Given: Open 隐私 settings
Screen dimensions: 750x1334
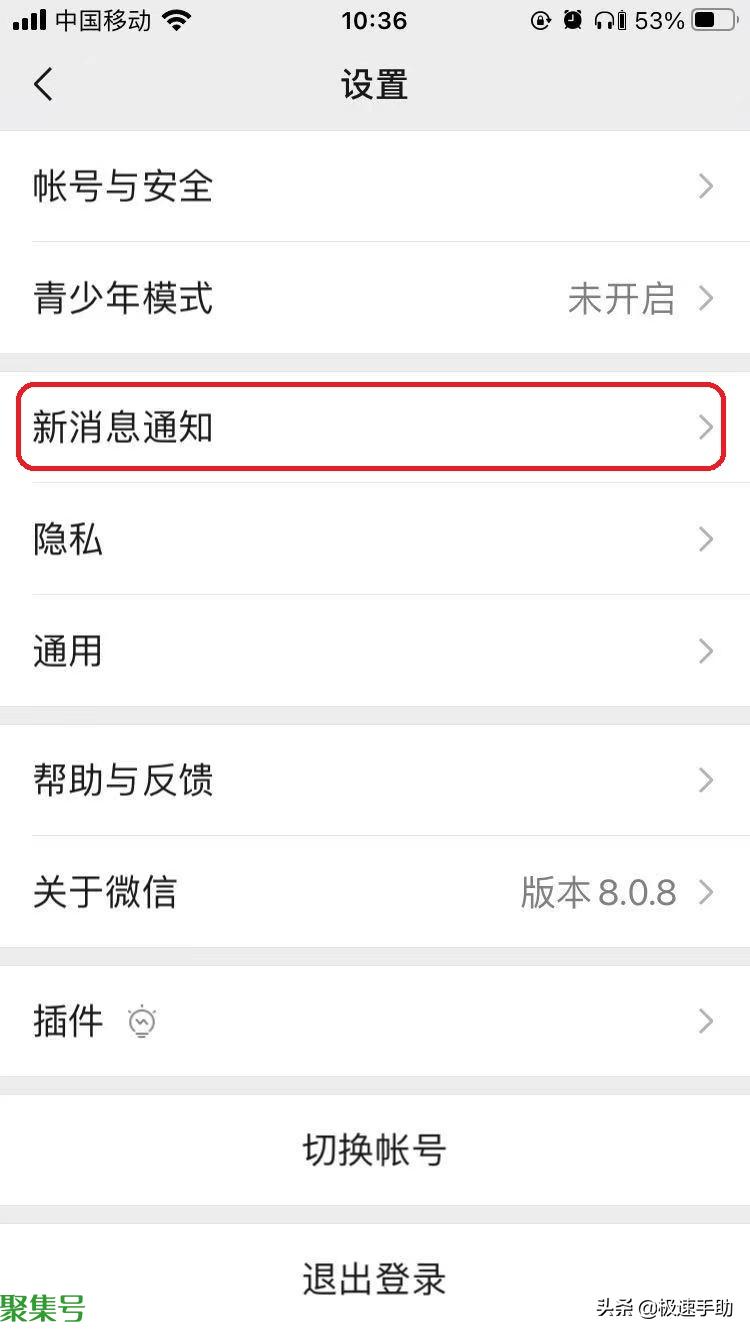Looking at the screenshot, I should click(x=375, y=539).
